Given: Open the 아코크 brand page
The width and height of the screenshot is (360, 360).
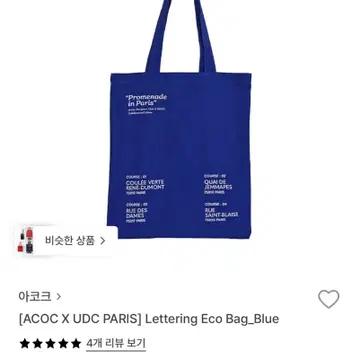Looking at the screenshot, I should [40, 296].
